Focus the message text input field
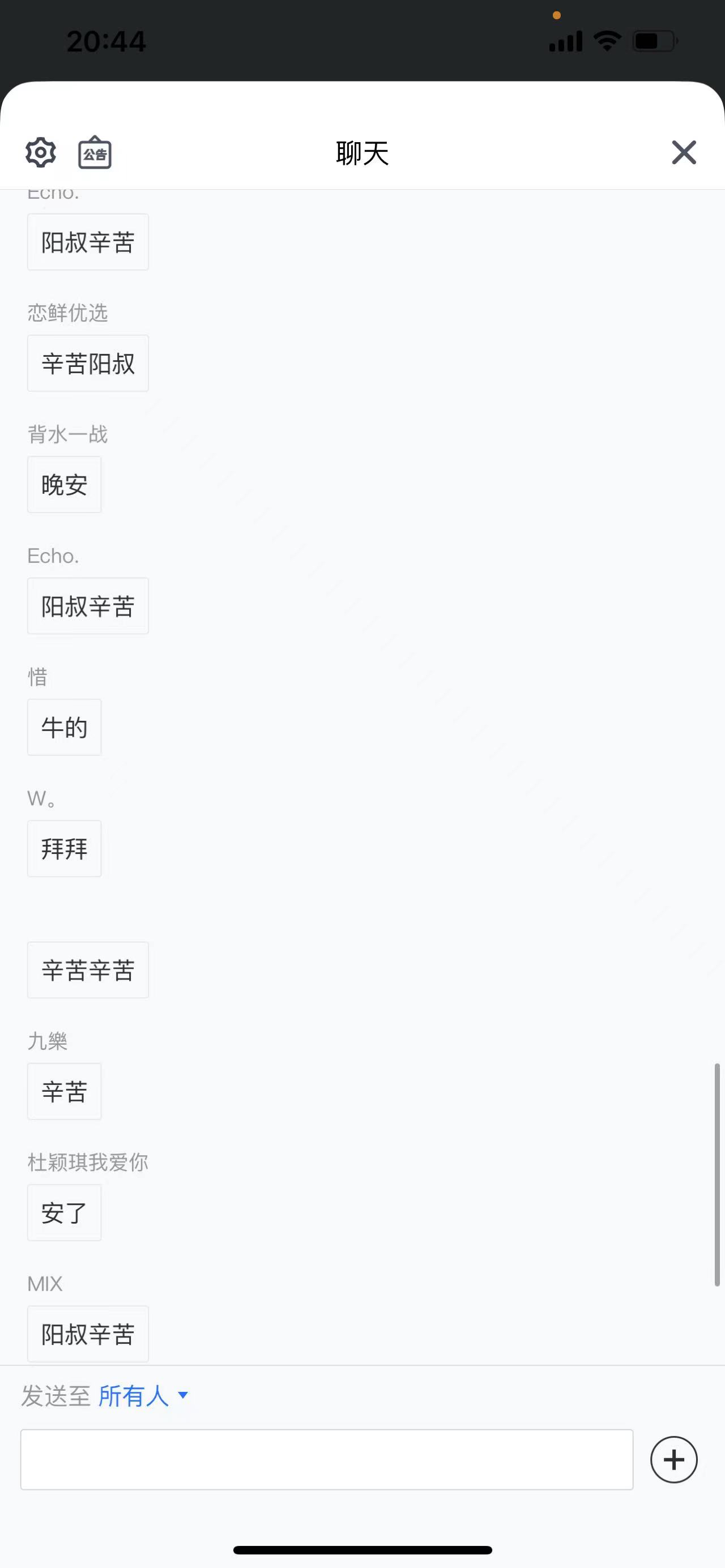 coord(327,1460)
